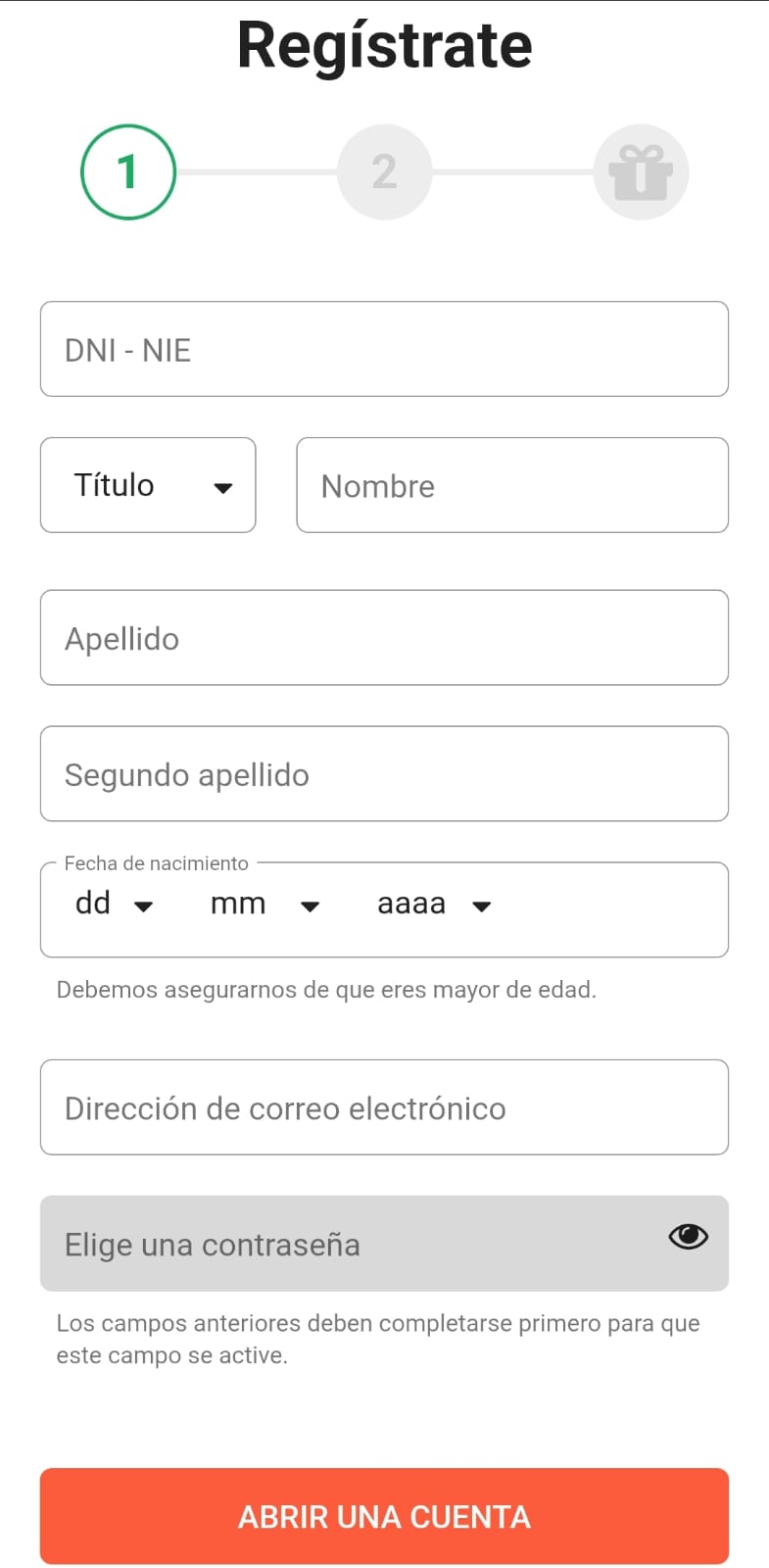Screen dimensions: 769x1568
Task: Tap the ABRIR UNA CUENTA button
Action: point(384,1516)
